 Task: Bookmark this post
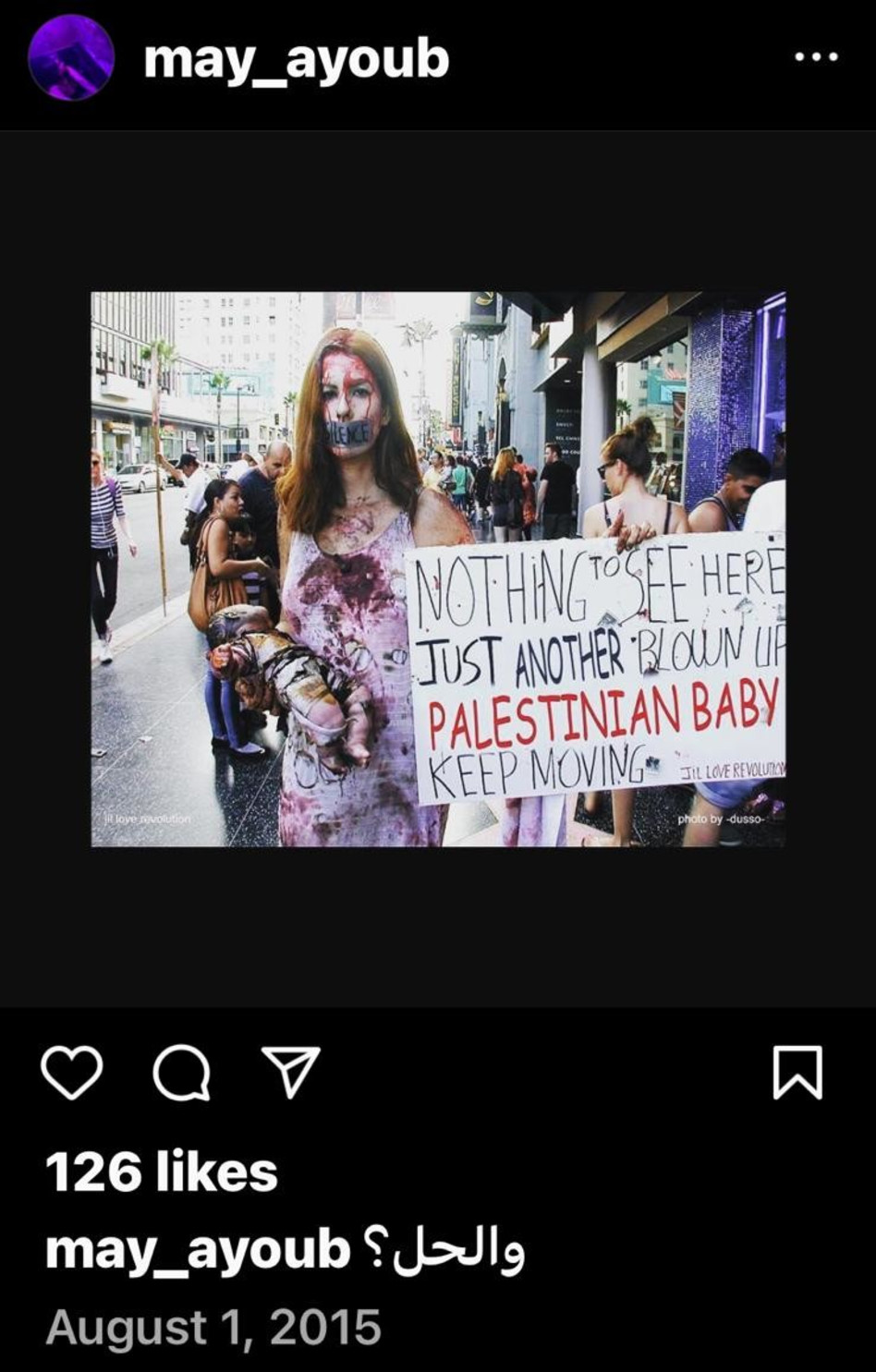tap(797, 1073)
